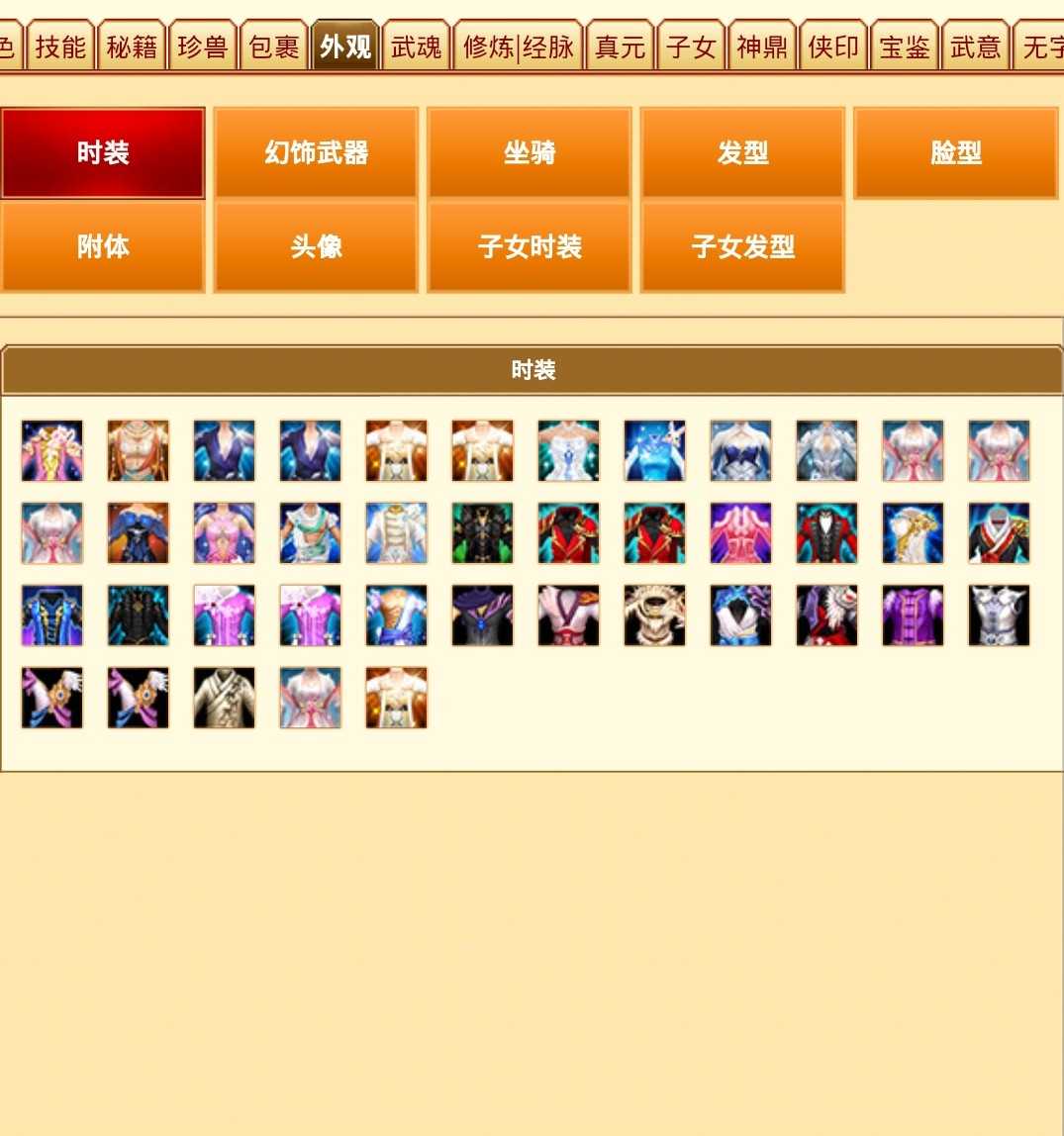Switch to the 真元 tab
The height and width of the screenshot is (1136, 1064).
click(621, 47)
